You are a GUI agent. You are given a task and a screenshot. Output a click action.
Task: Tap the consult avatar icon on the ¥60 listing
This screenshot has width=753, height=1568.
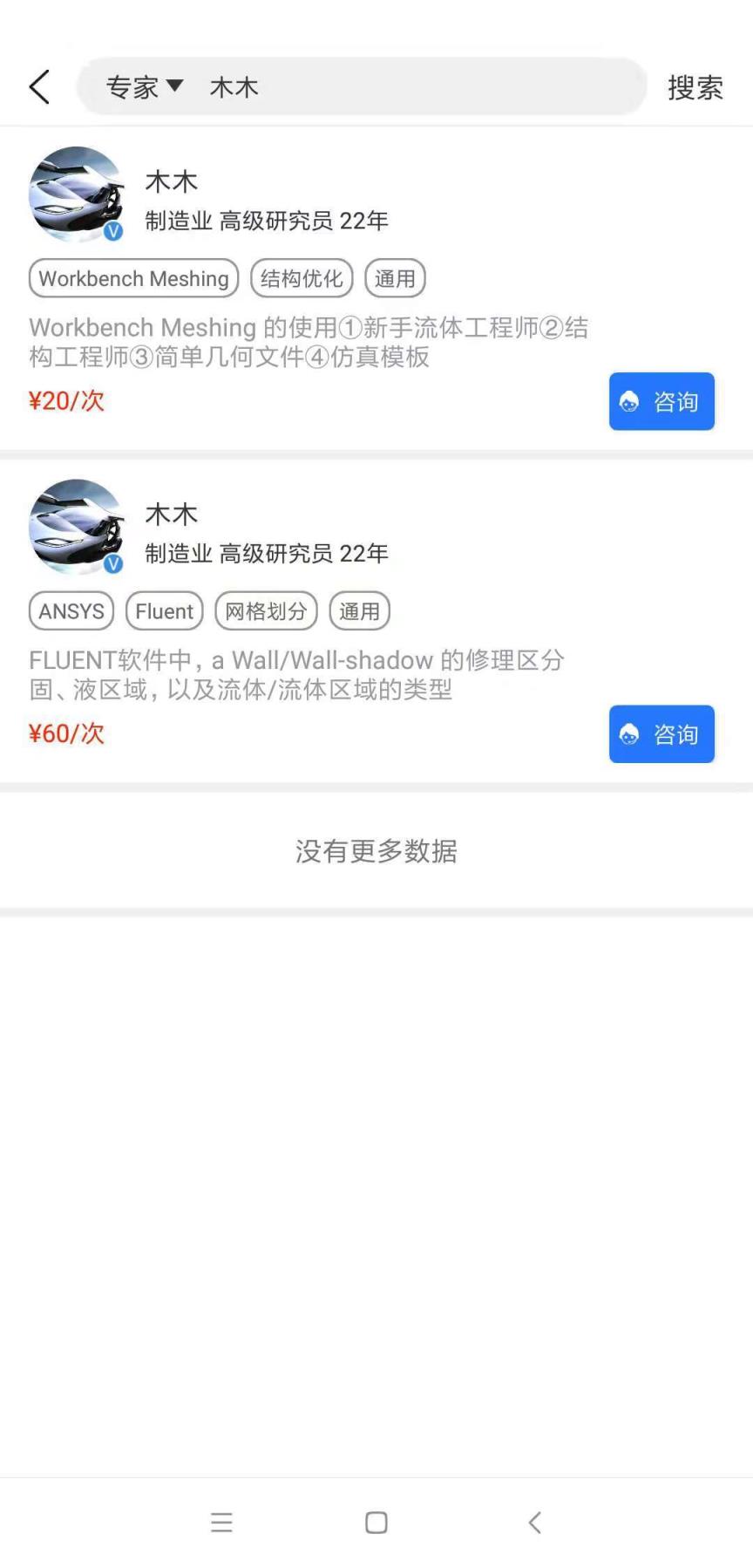(629, 734)
